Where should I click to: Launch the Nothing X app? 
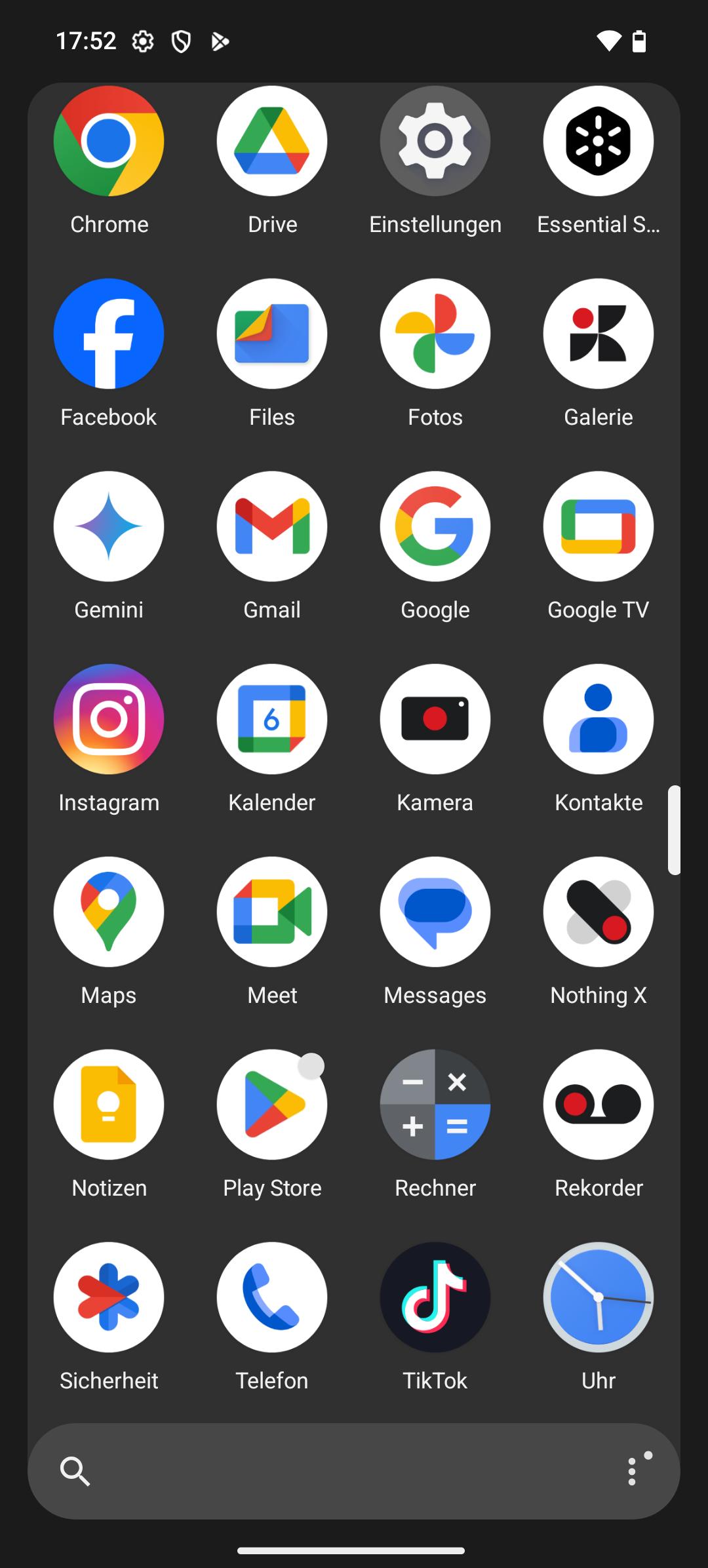(x=598, y=912)
